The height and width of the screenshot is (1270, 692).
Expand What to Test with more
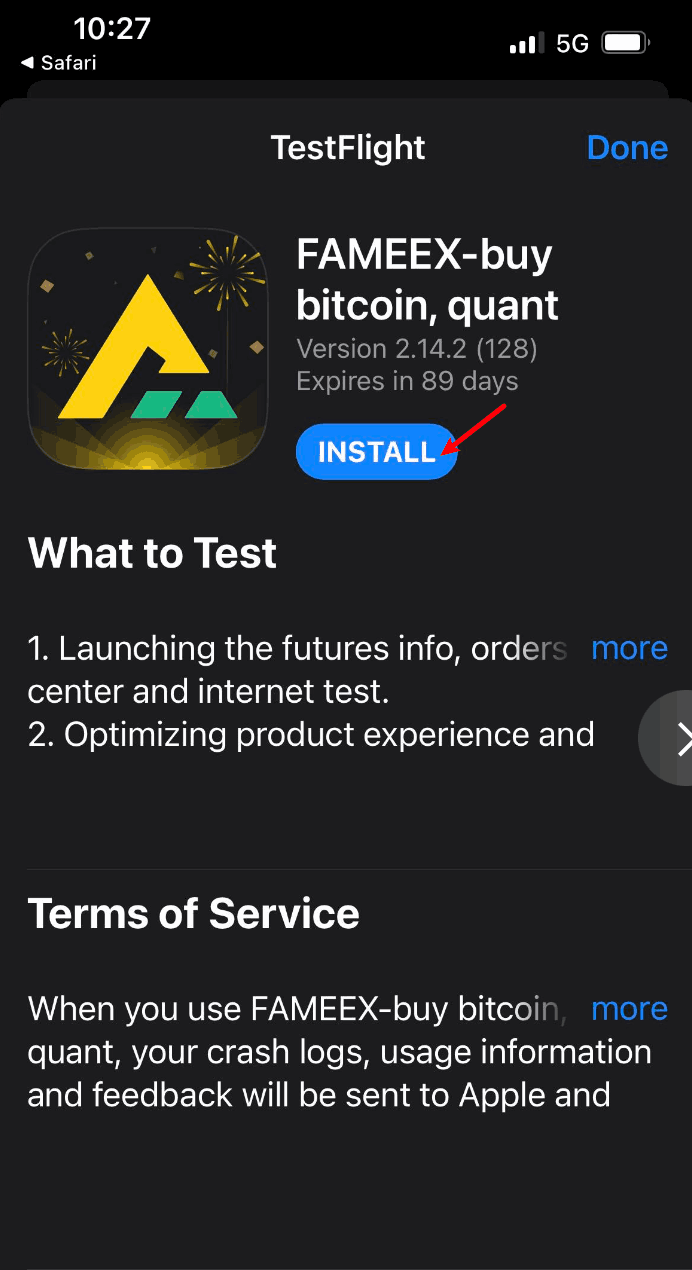click(629, 648)
